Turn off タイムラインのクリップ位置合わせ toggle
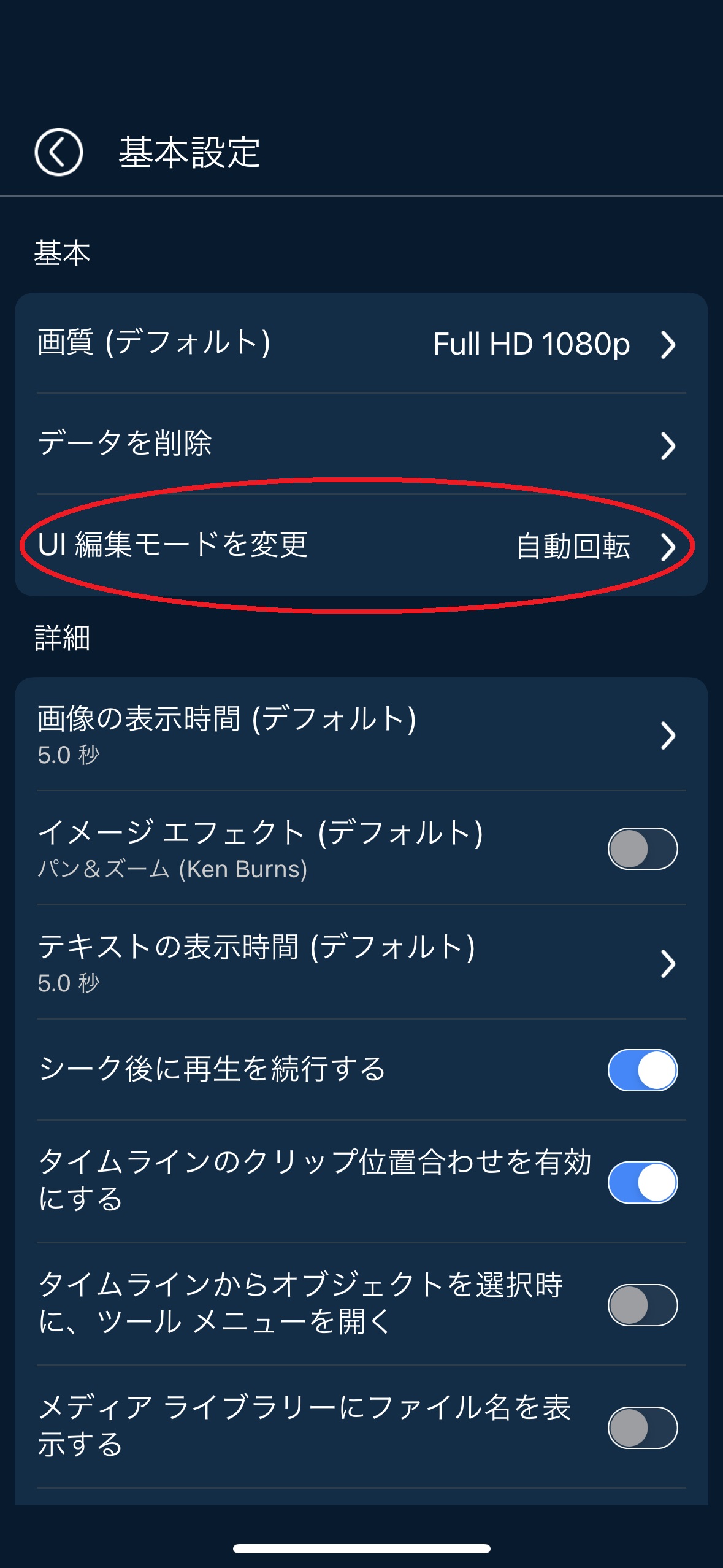The image size is (723, 1568). [x=642, y=1182]
